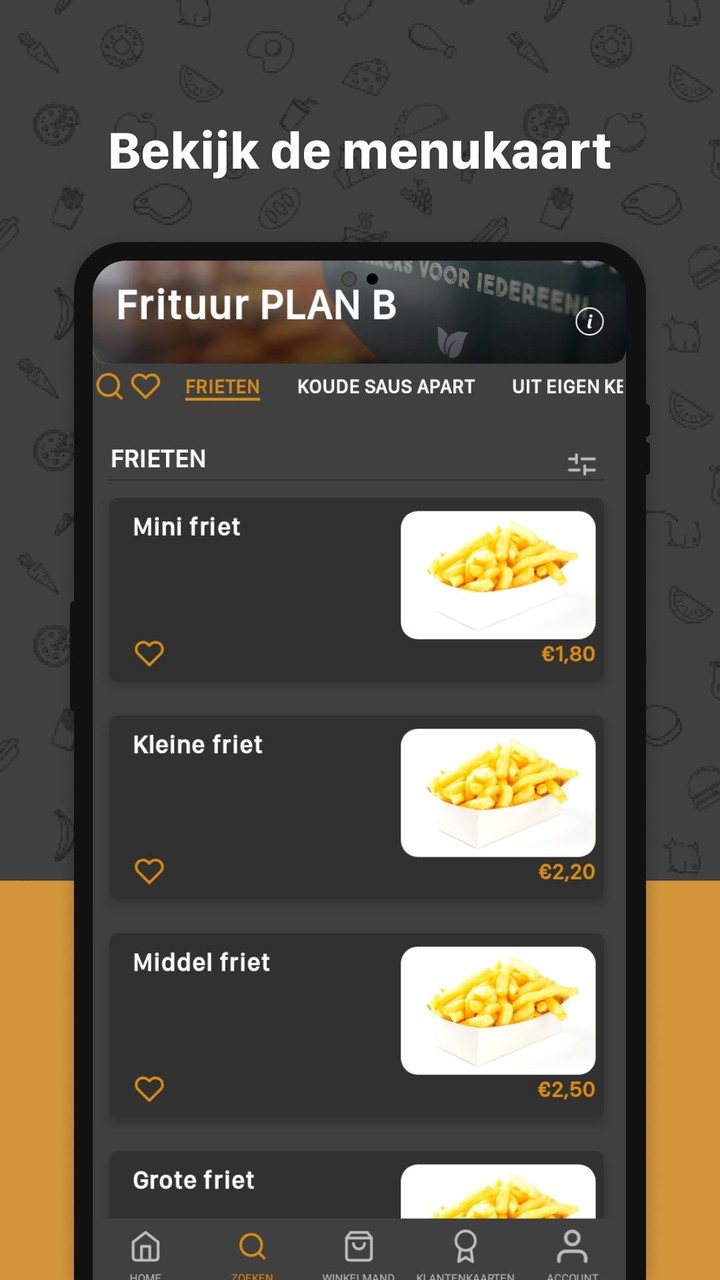Select the FRIETEN category tab
The image size is (720, 1280).
(x=222, y=387)
